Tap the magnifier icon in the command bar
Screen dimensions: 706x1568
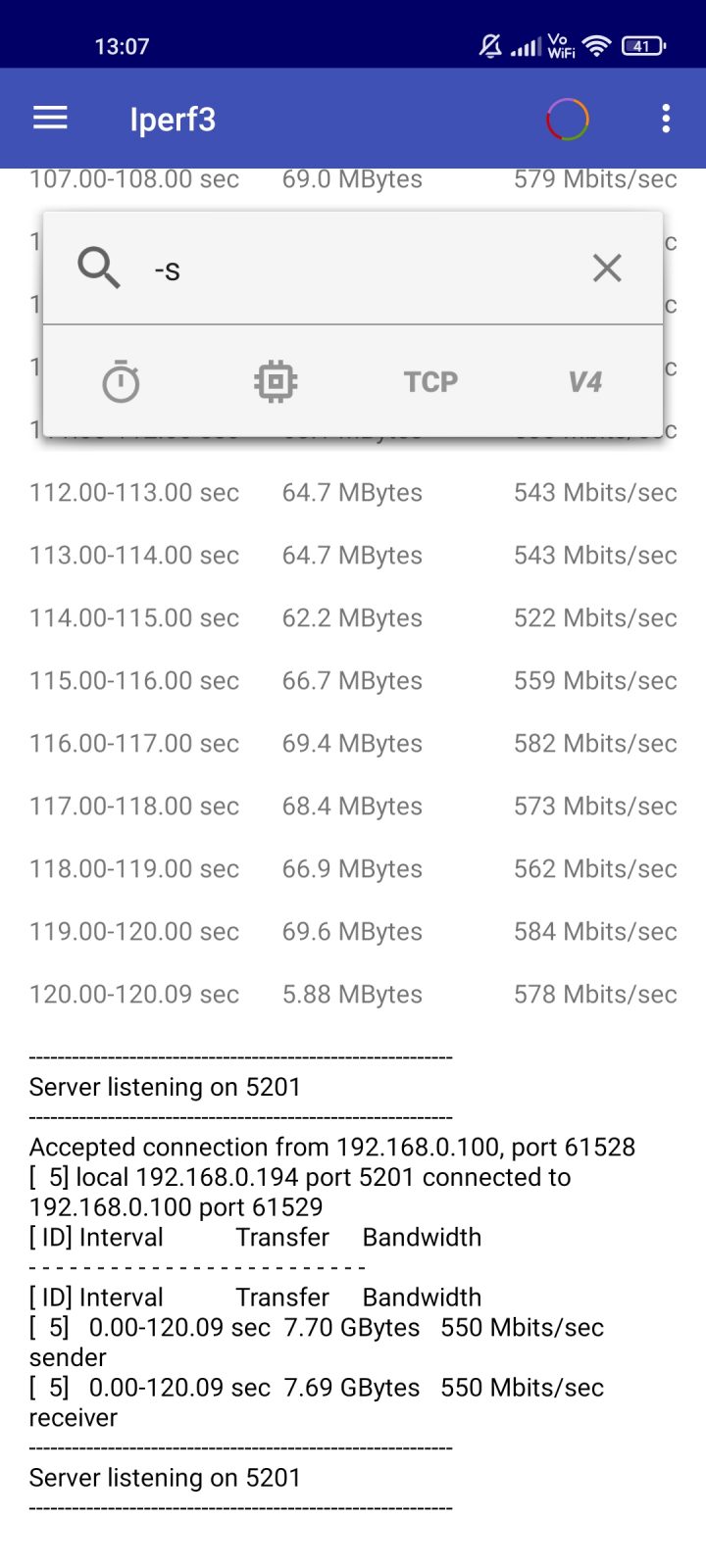pyautogui.click(x=99, y=268)
